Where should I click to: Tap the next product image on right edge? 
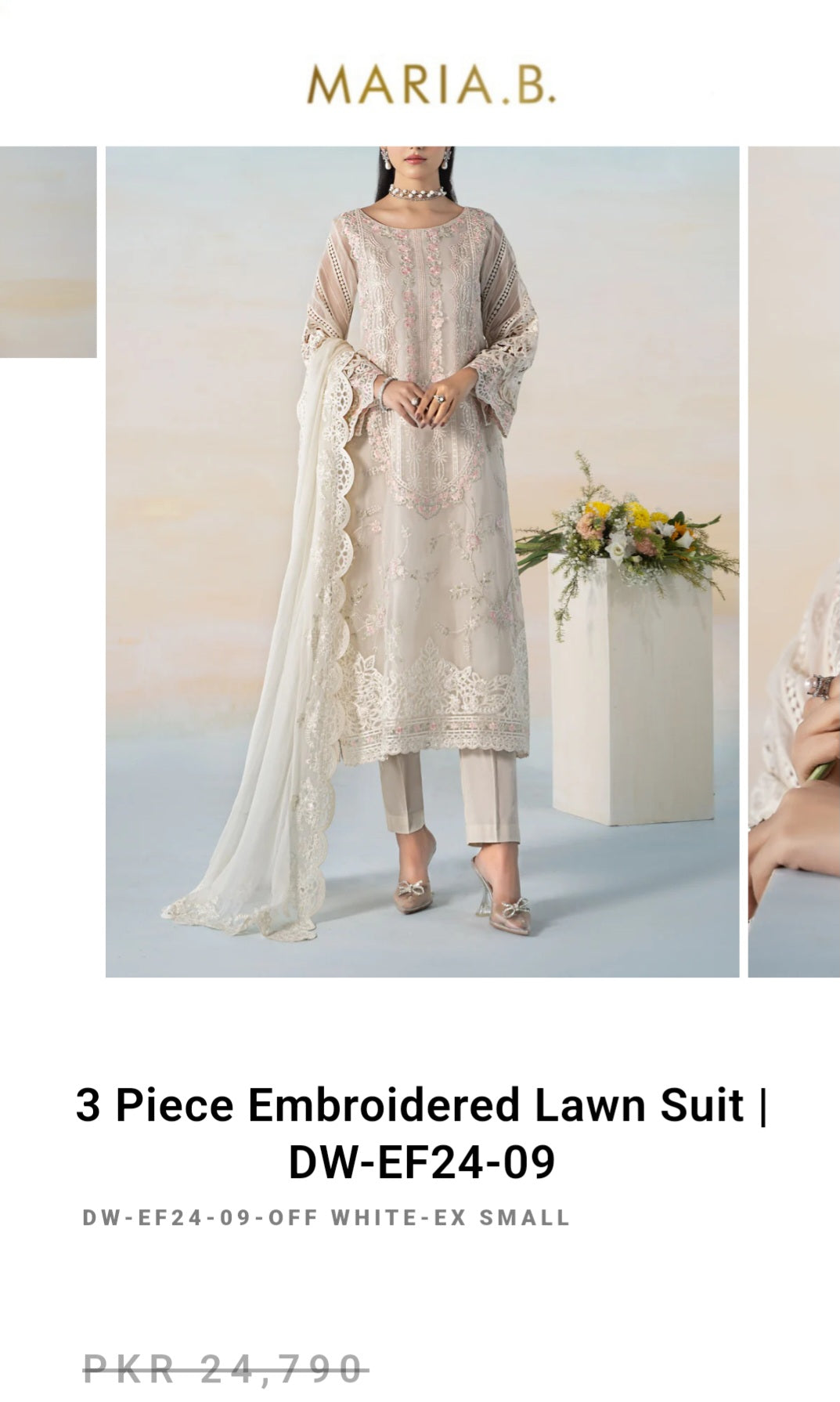(794, 562)
